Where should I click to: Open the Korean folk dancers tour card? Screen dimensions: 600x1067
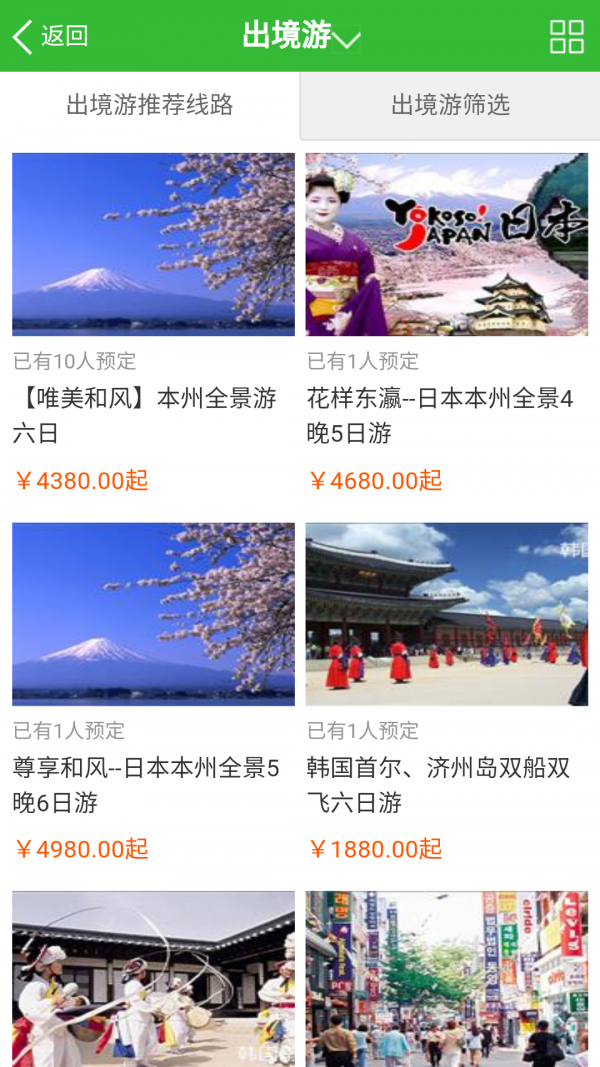pos(153,978)
